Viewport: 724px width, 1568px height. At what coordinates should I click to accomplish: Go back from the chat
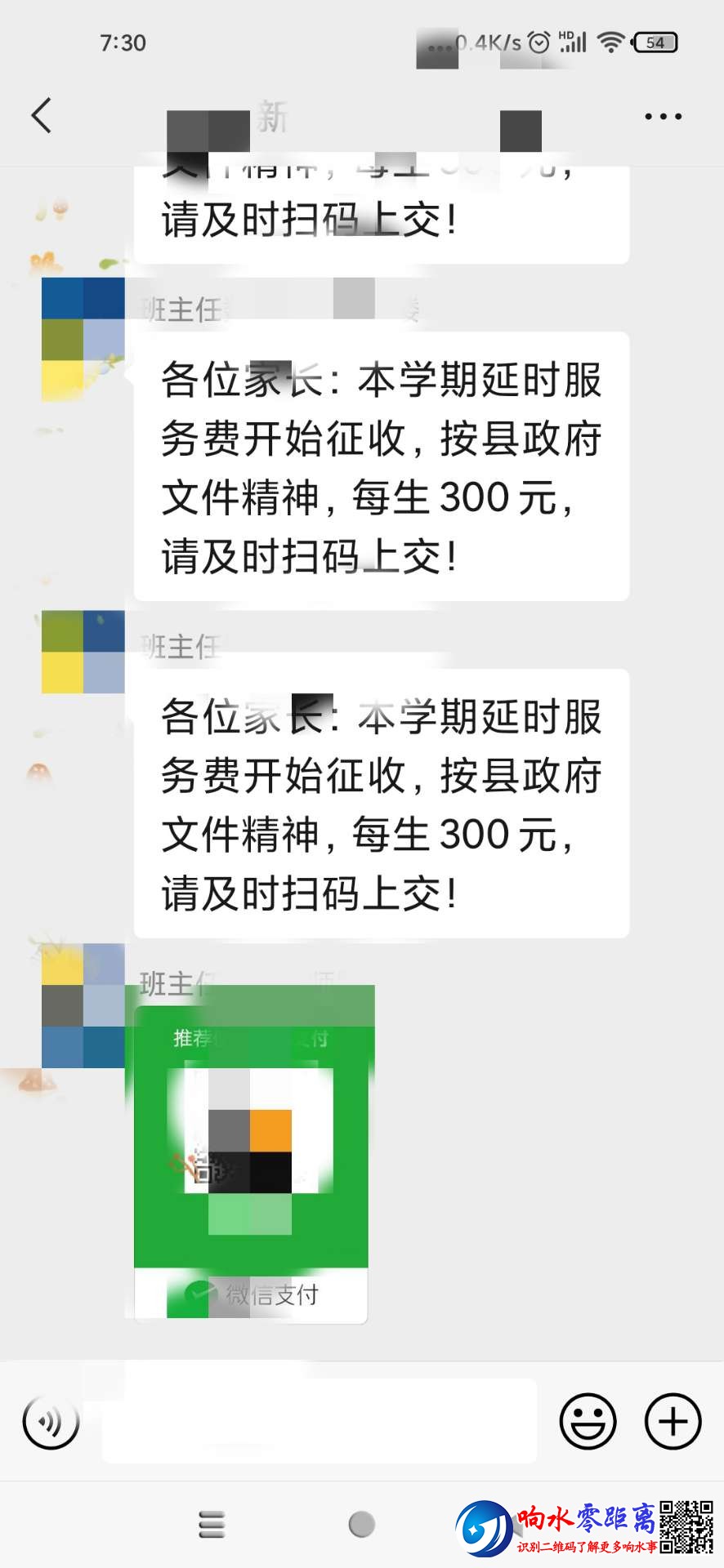[42, 115]
